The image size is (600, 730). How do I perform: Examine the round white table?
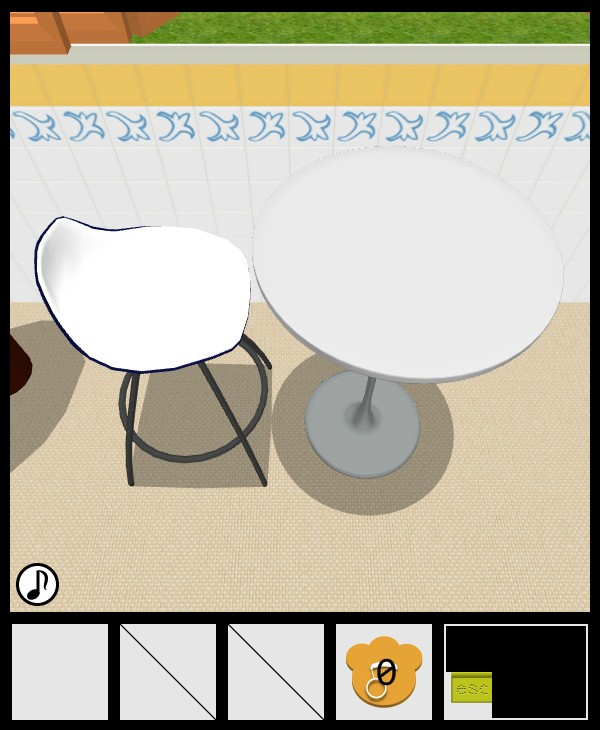[408, 265]
